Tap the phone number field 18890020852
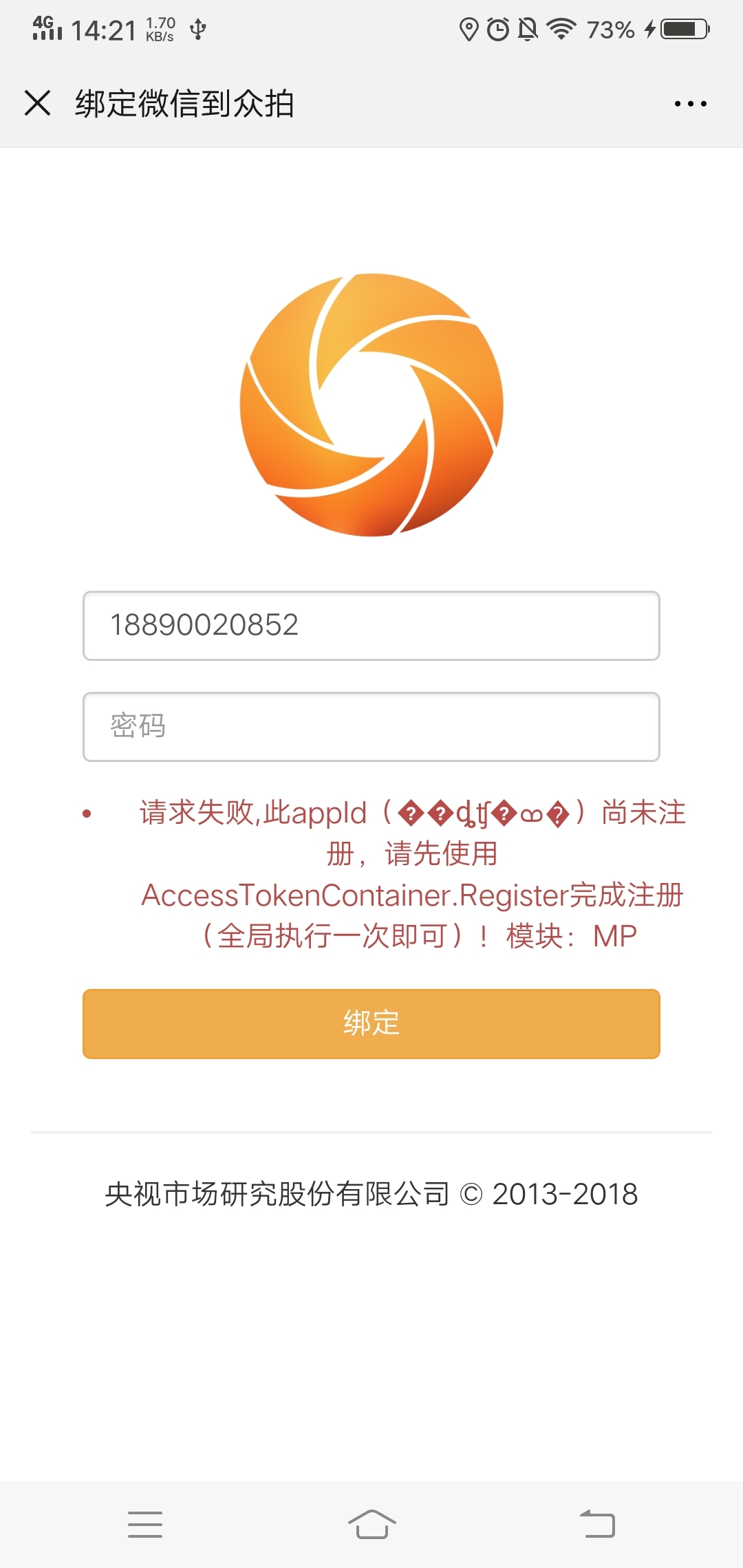The image size is (743, 1568). [371, 626]
